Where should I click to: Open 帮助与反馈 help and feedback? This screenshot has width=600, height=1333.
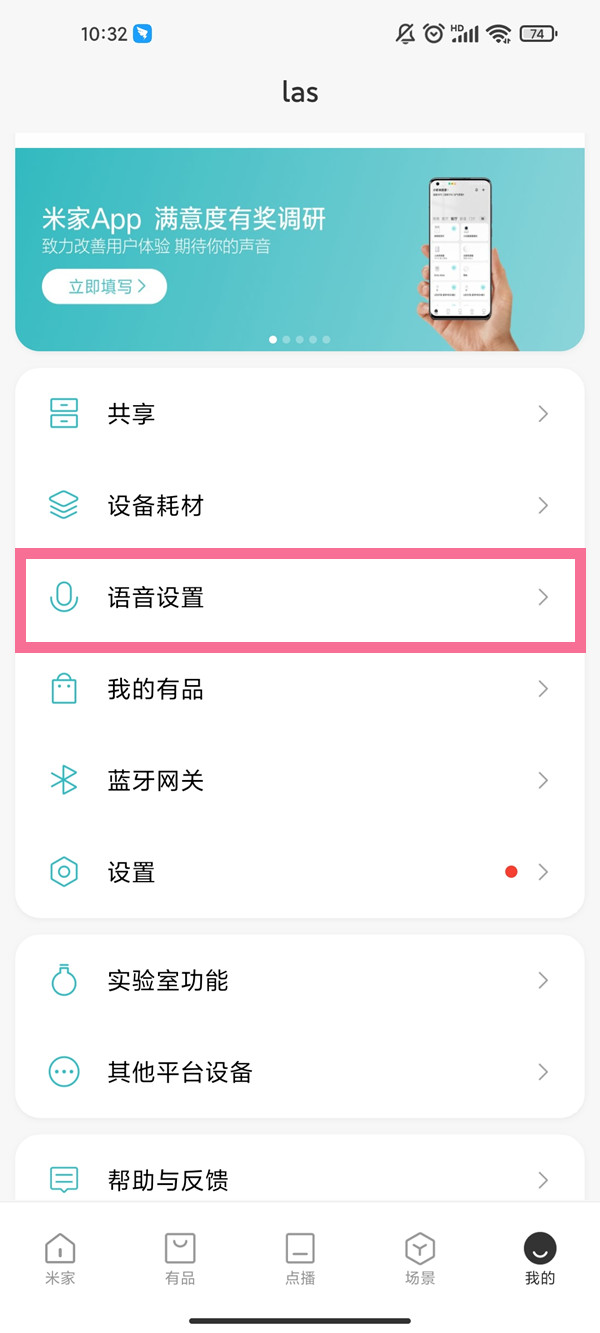[x=300, y=1180]
